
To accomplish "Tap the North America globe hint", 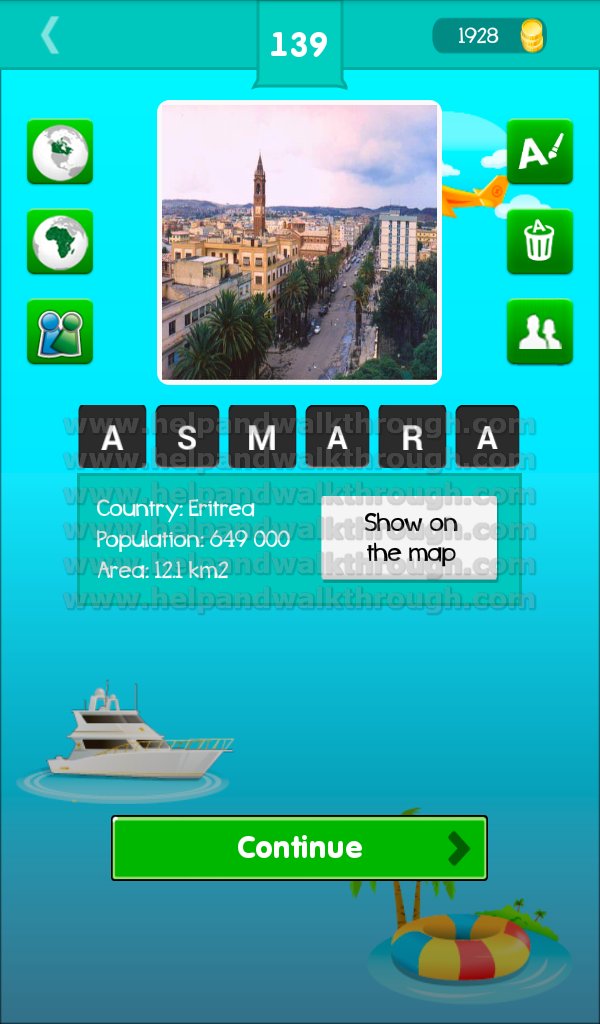I will tap(60, 152).
